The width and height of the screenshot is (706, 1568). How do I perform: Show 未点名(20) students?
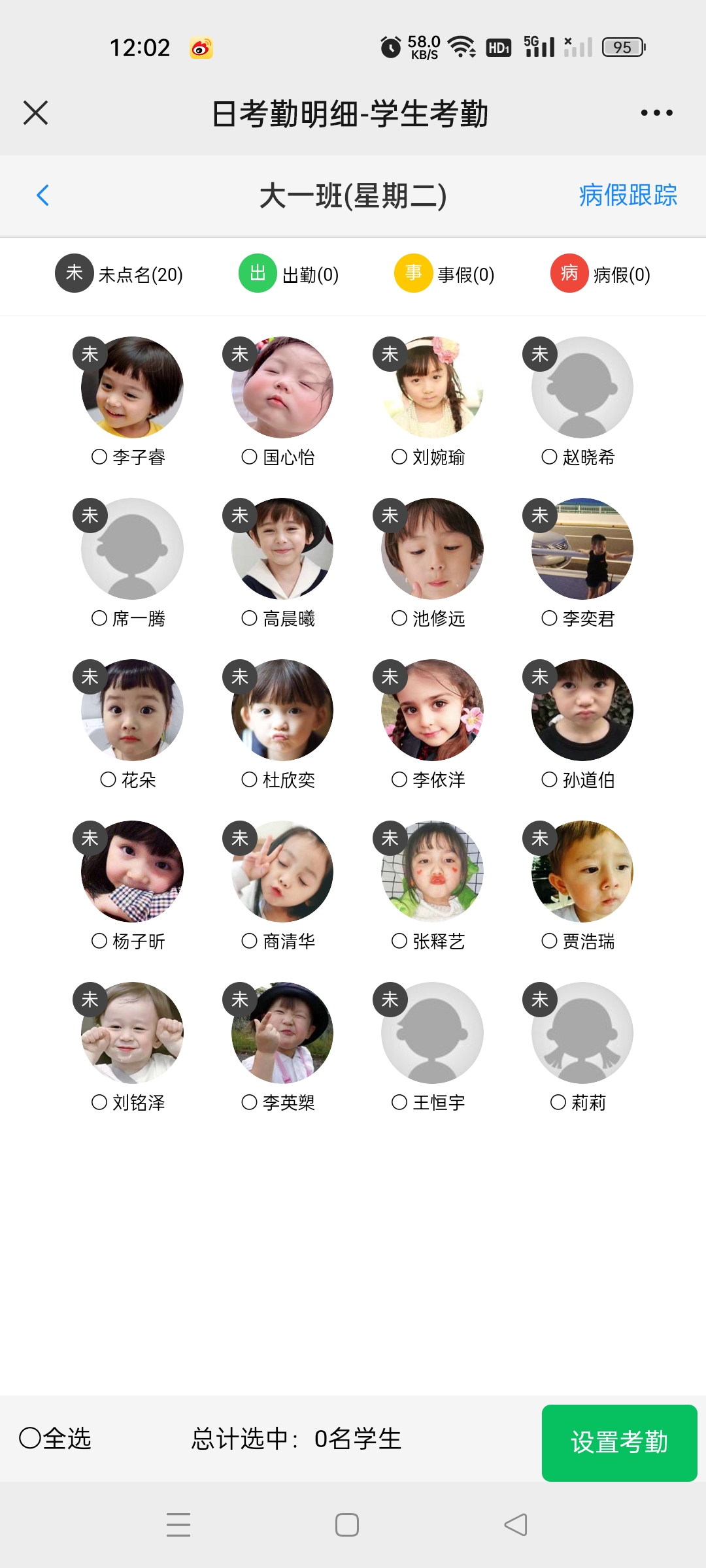pyautogui.click(x=119, y=274)
